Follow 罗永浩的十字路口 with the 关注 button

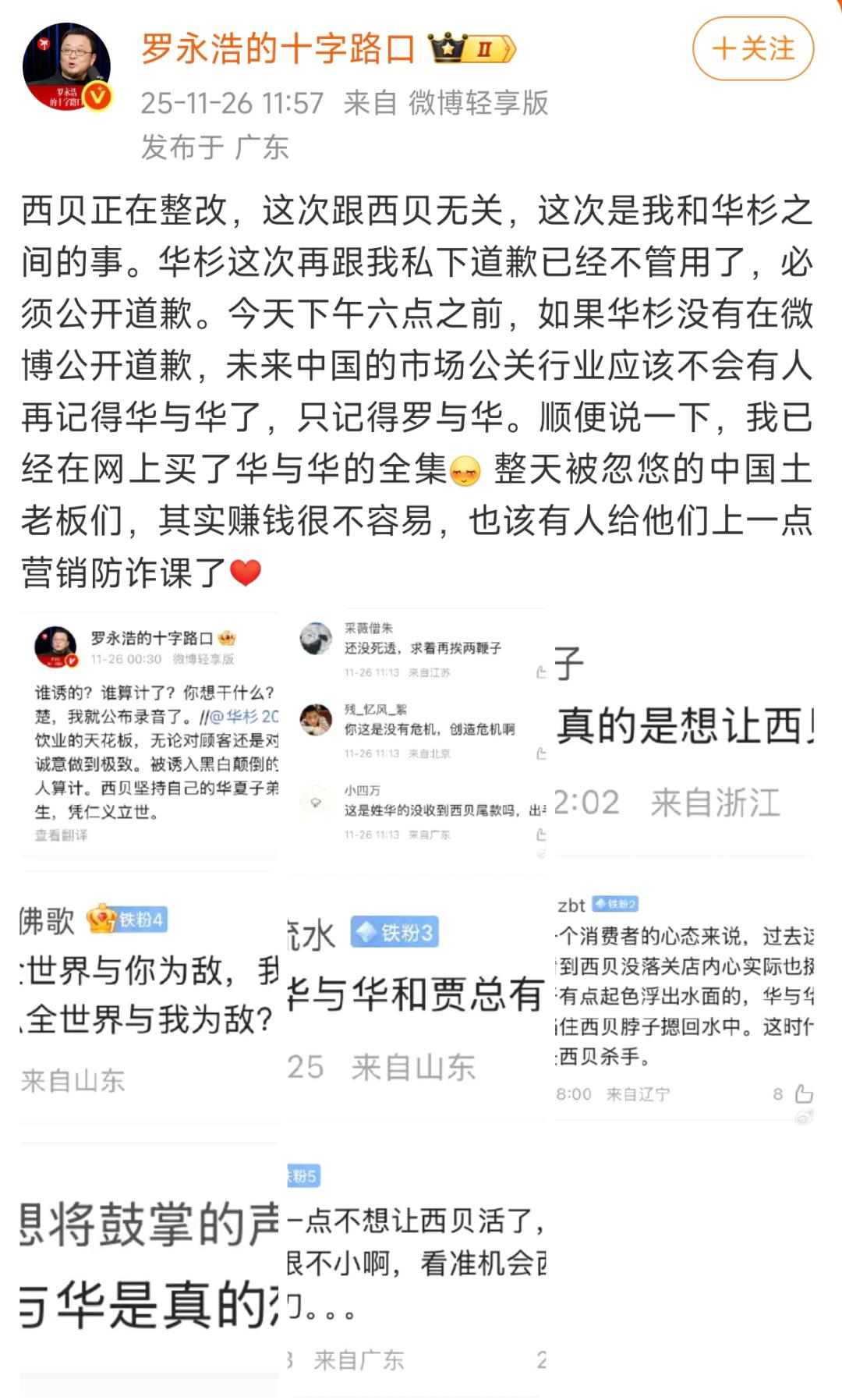[x=752, y=49]
